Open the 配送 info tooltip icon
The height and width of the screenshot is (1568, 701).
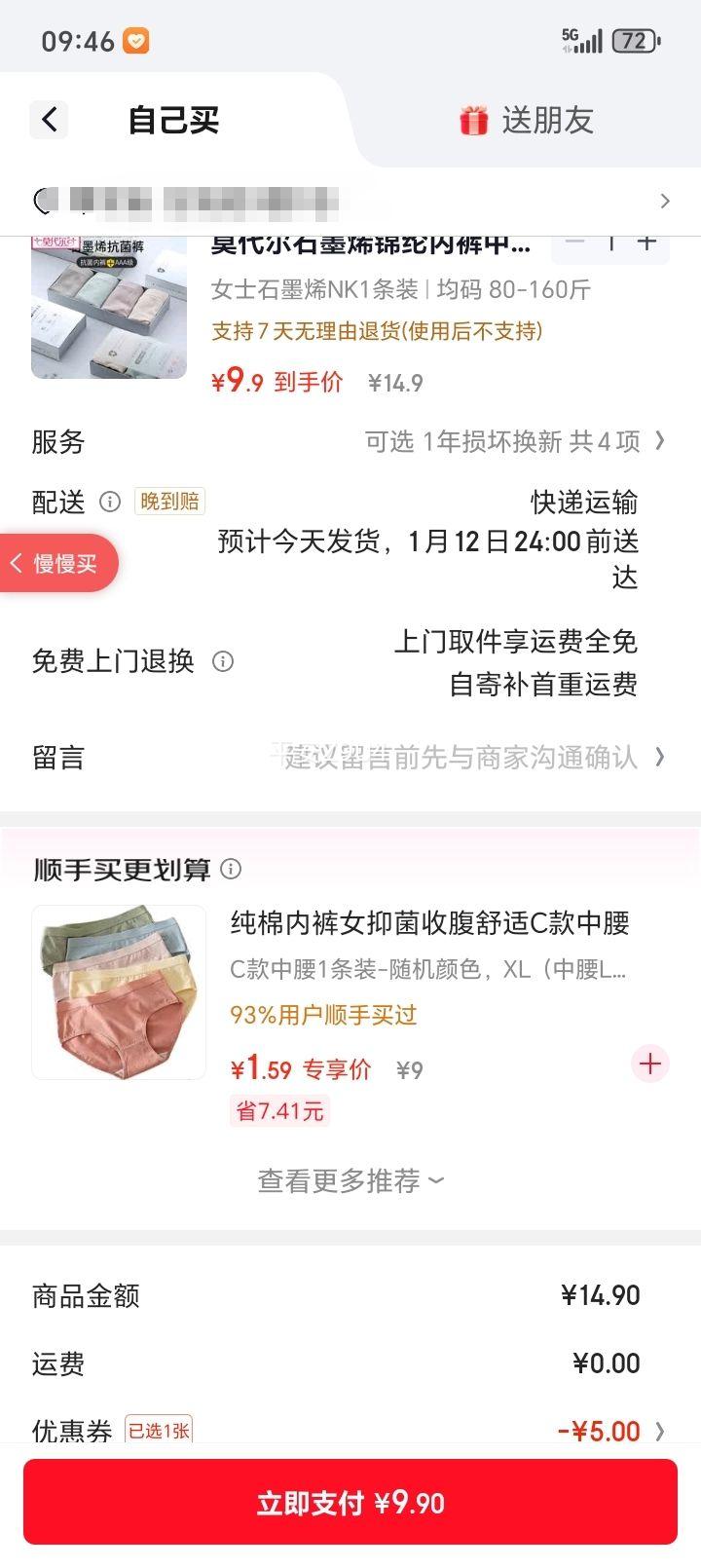(109, 503)
